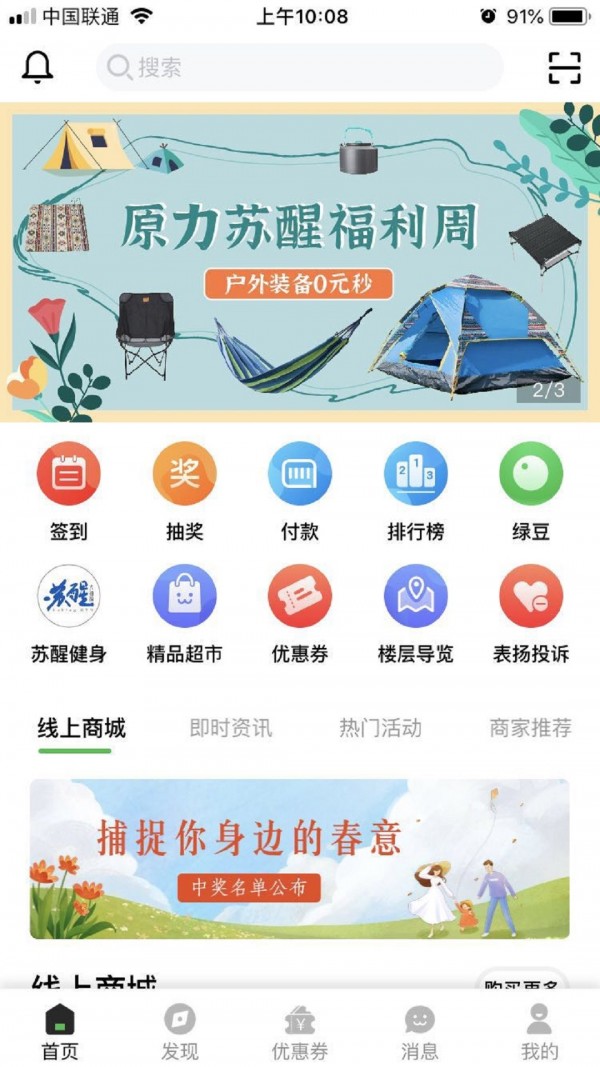Switch to the 即时资讯 tab
Viewport: 600px width, 1067px height.
click(x=230, y=728)
